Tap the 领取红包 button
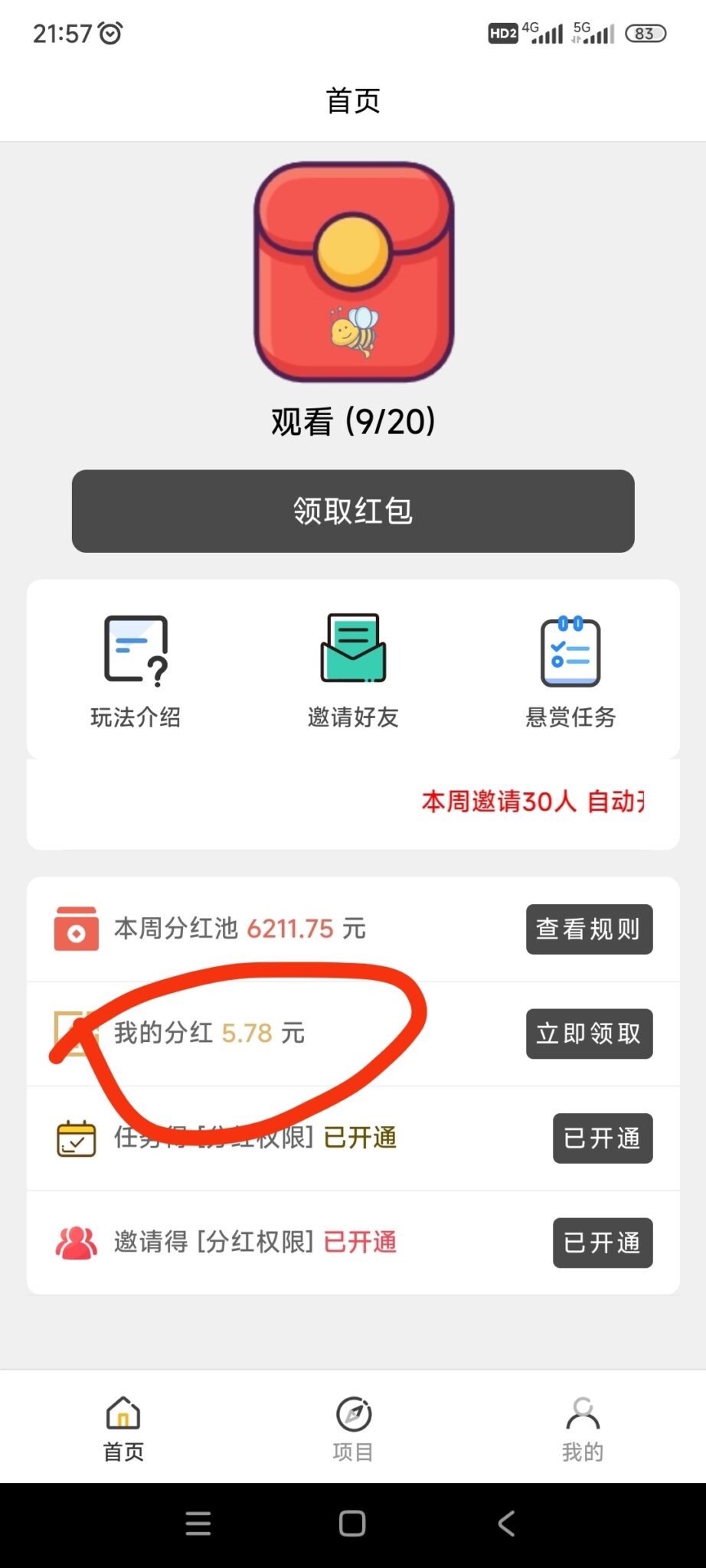The image size is (706, 1568). tap(353, 511)
